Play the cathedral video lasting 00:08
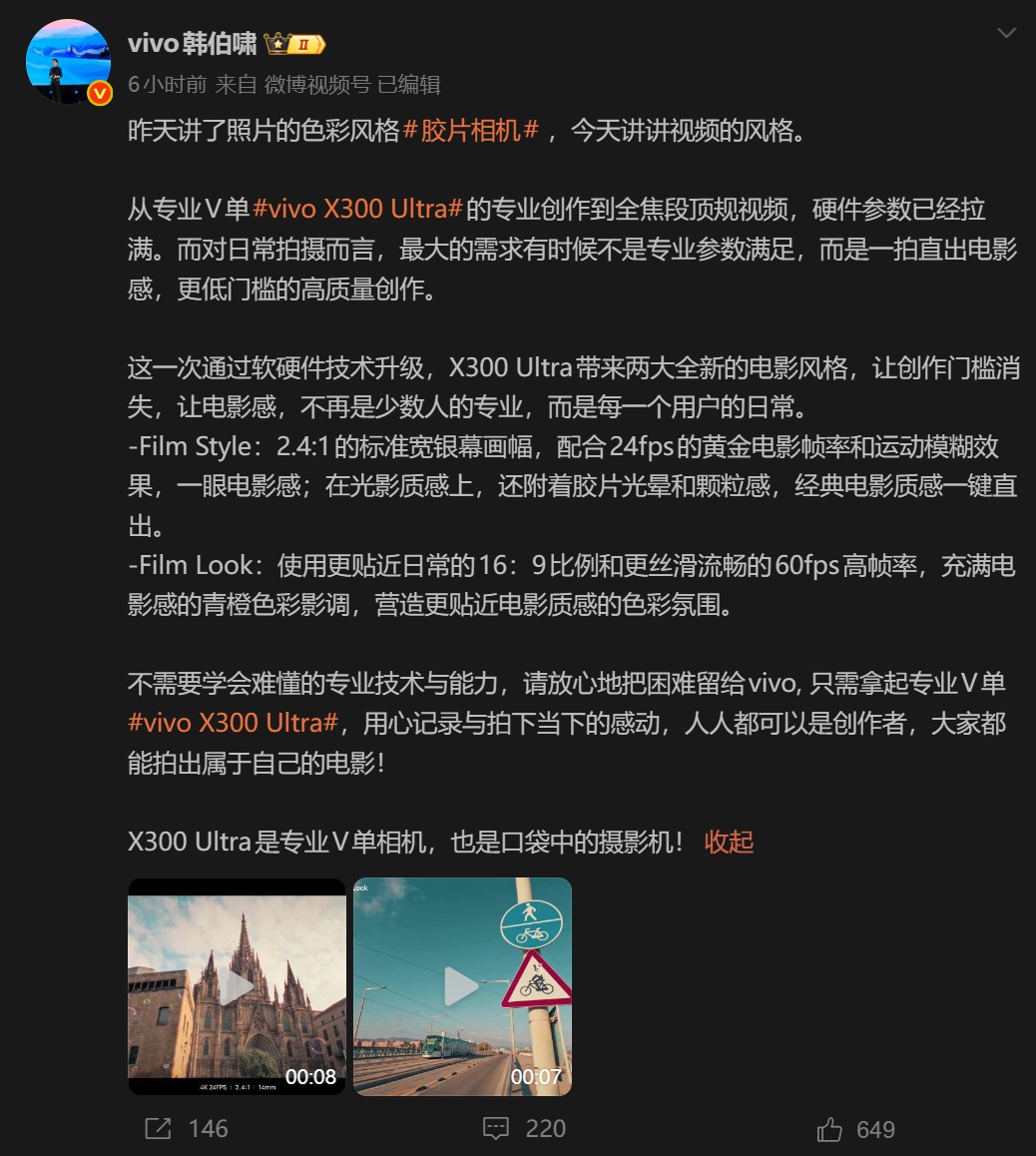 [237, 986]
